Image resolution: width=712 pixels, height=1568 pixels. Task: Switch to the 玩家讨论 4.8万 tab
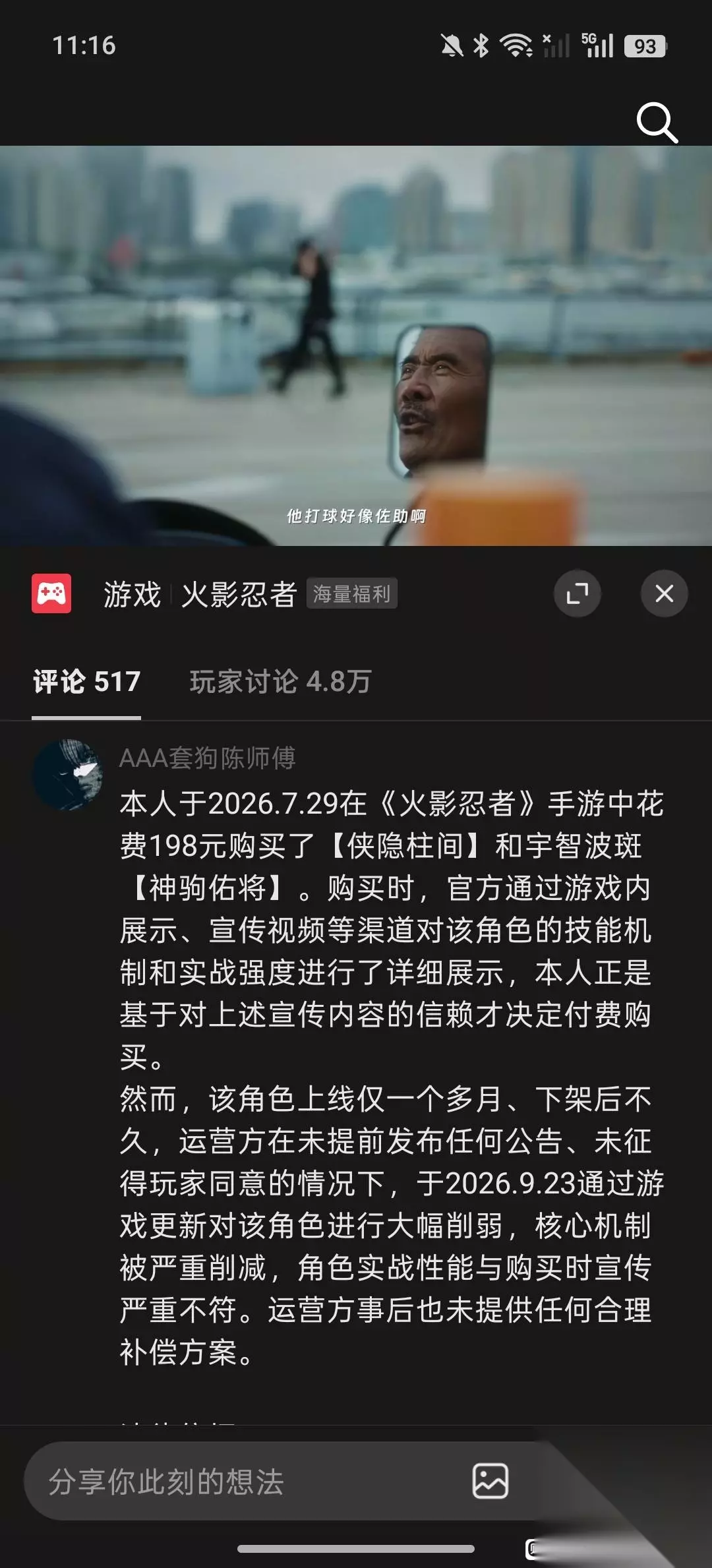pyautogui.click(x=281, y=682)
